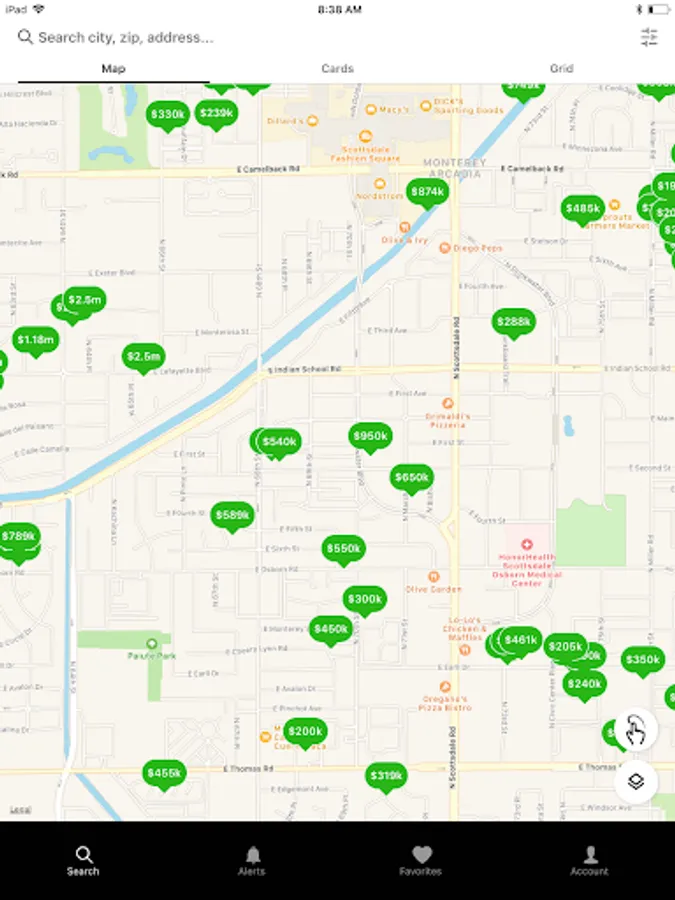Open the search city, zip, address field

click(x=321, y=37)
